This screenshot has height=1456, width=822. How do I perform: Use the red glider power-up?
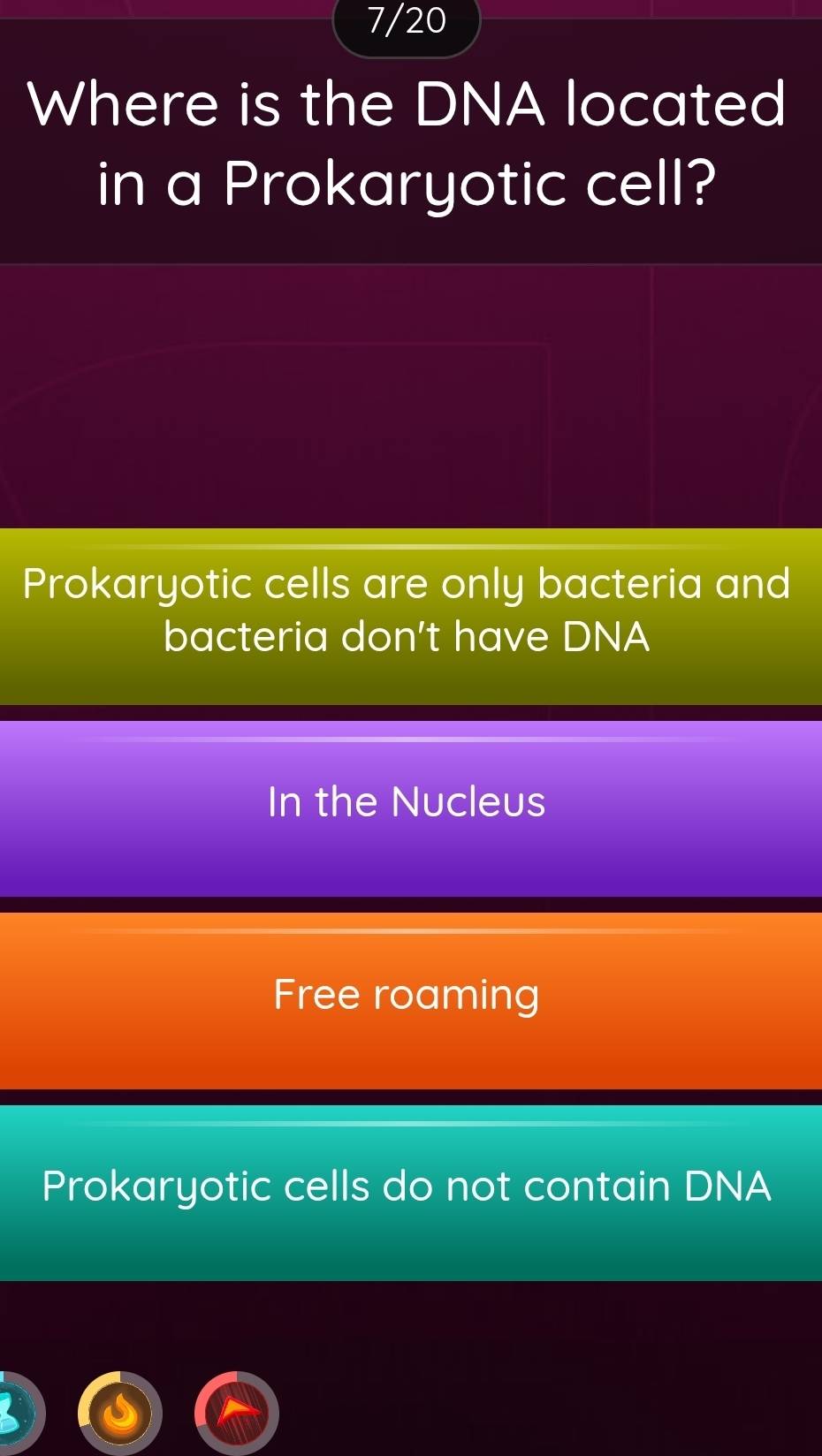[x=237, y=1414]
